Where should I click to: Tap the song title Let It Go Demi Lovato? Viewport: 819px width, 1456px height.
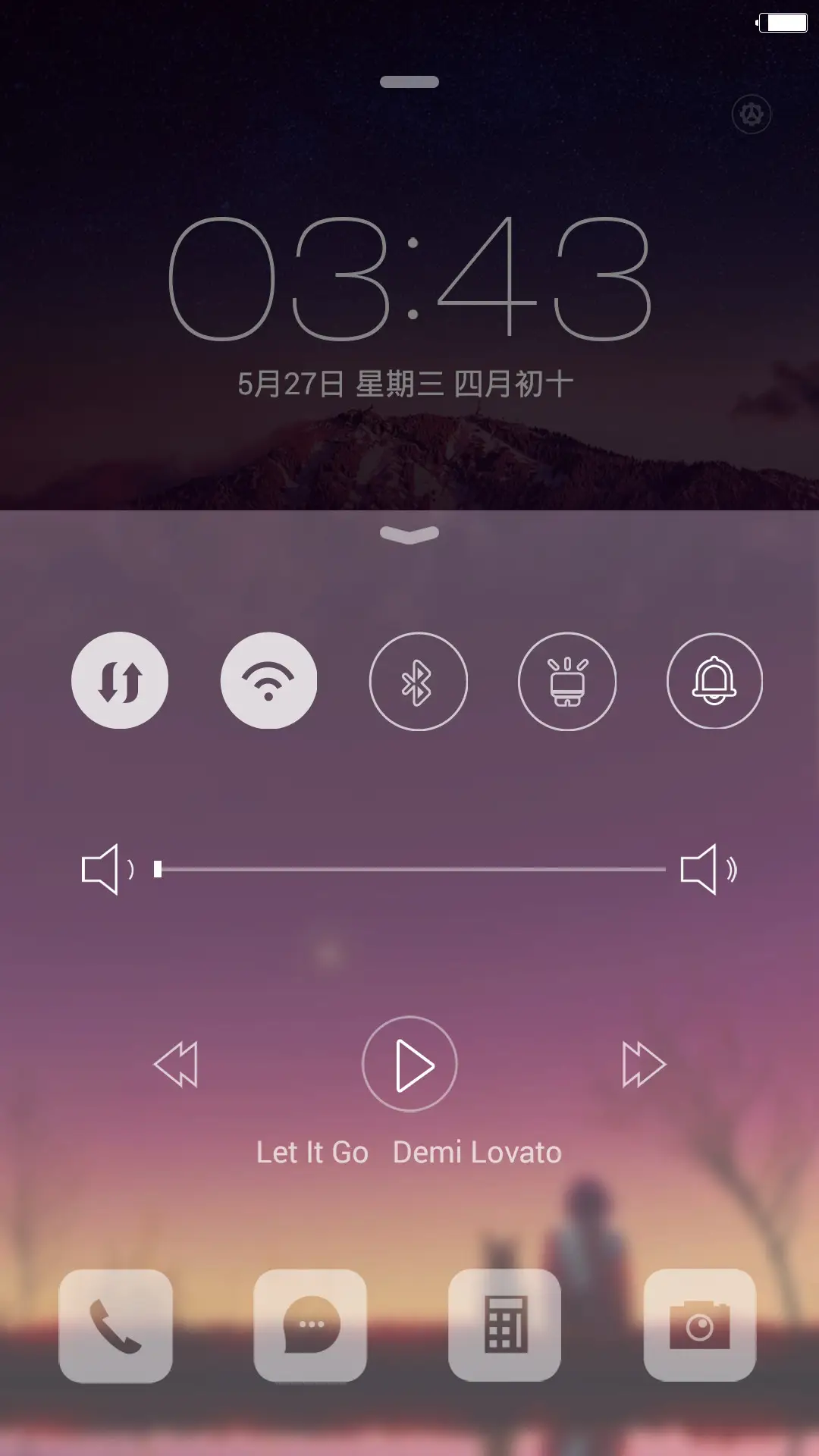(x=409, y=1152)
